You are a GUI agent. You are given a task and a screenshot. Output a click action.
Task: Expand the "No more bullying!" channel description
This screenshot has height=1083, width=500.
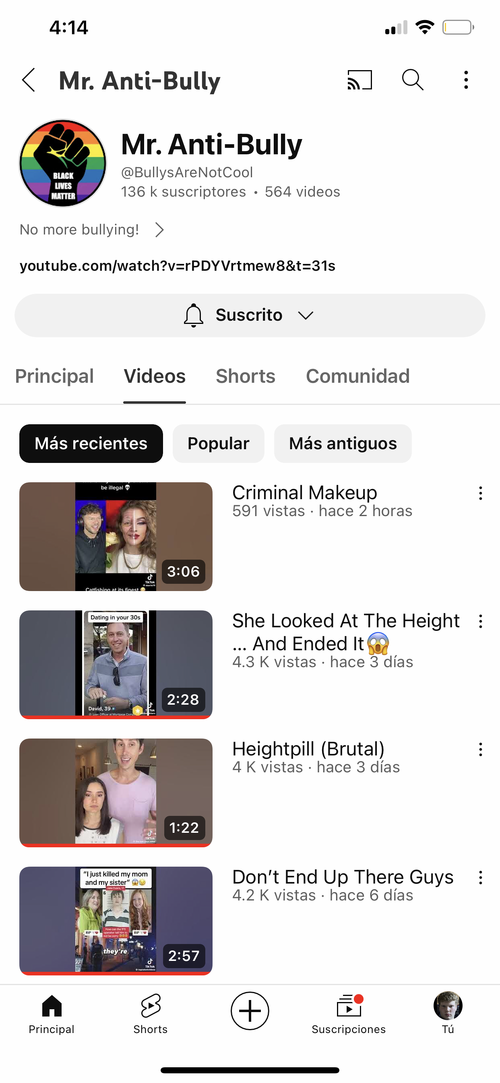(x=92, y=230)
